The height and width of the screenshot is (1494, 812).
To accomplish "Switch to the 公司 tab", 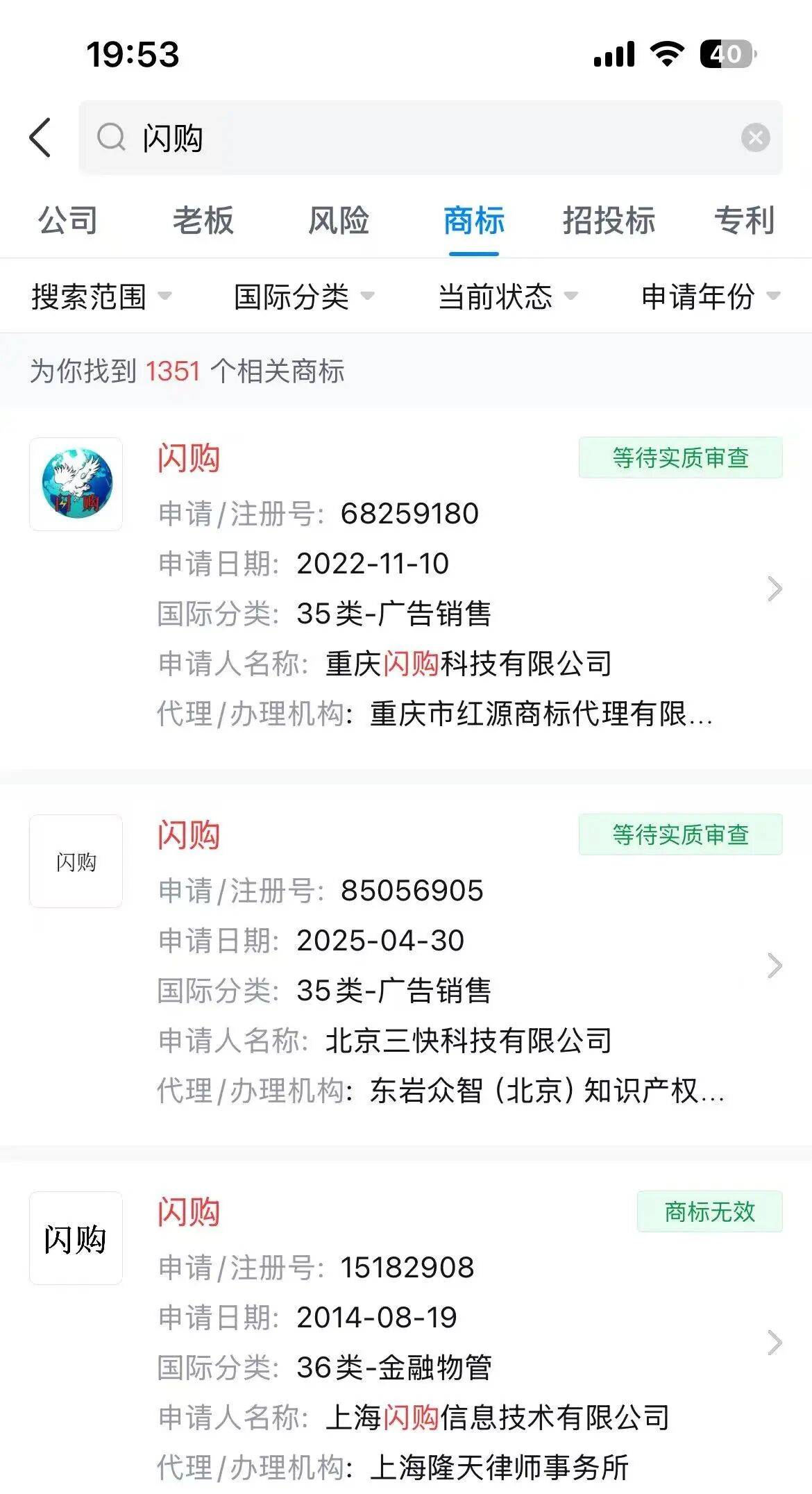I will [68, 222].
